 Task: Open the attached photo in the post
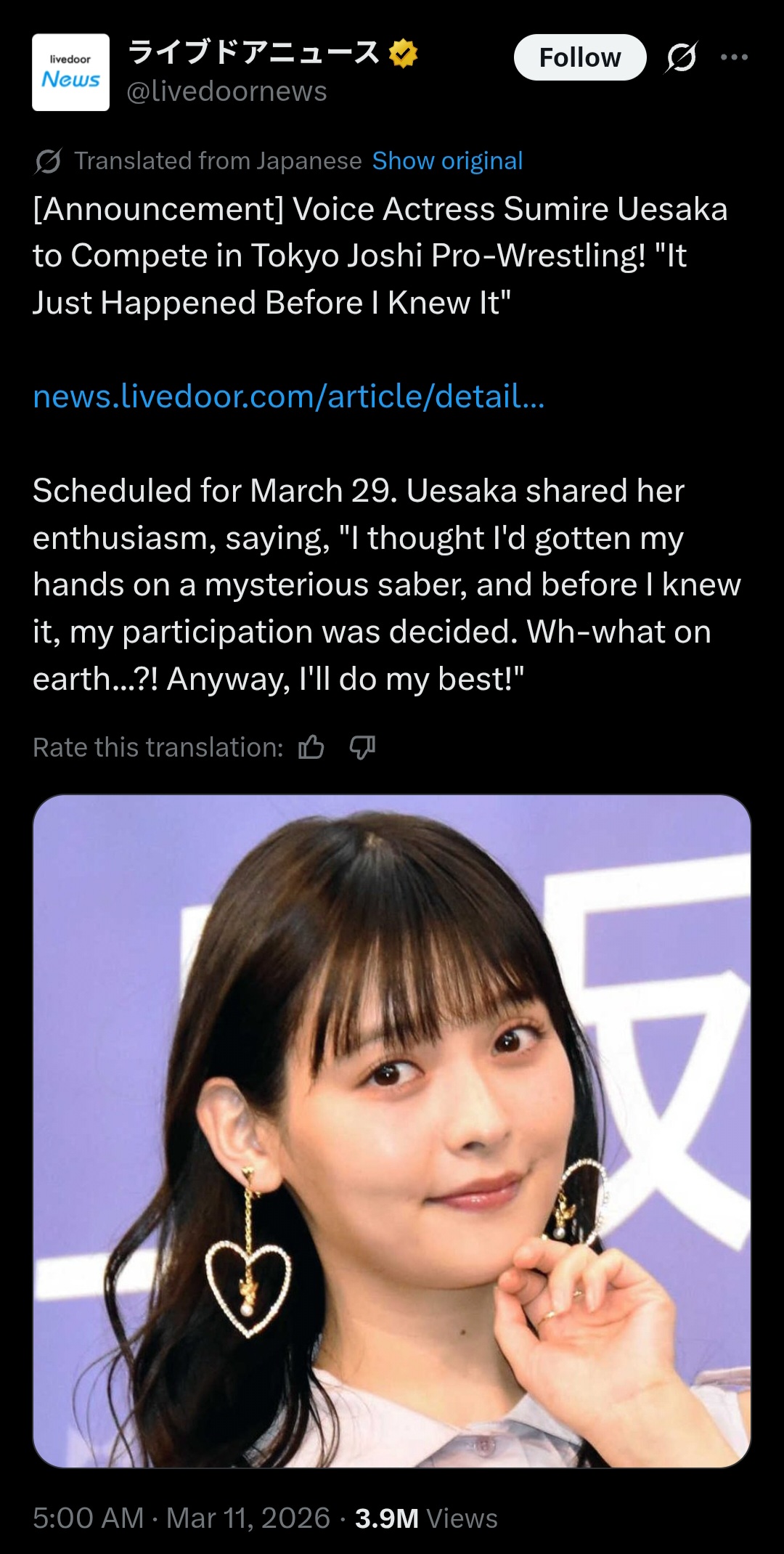(x=392, y=1131)
